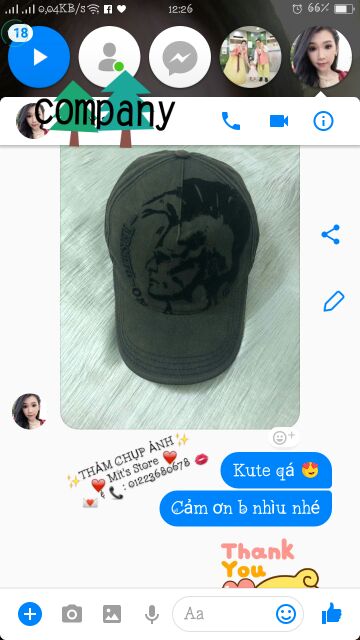
Task: Open the Messenger logo chat head
Action: 180,57
